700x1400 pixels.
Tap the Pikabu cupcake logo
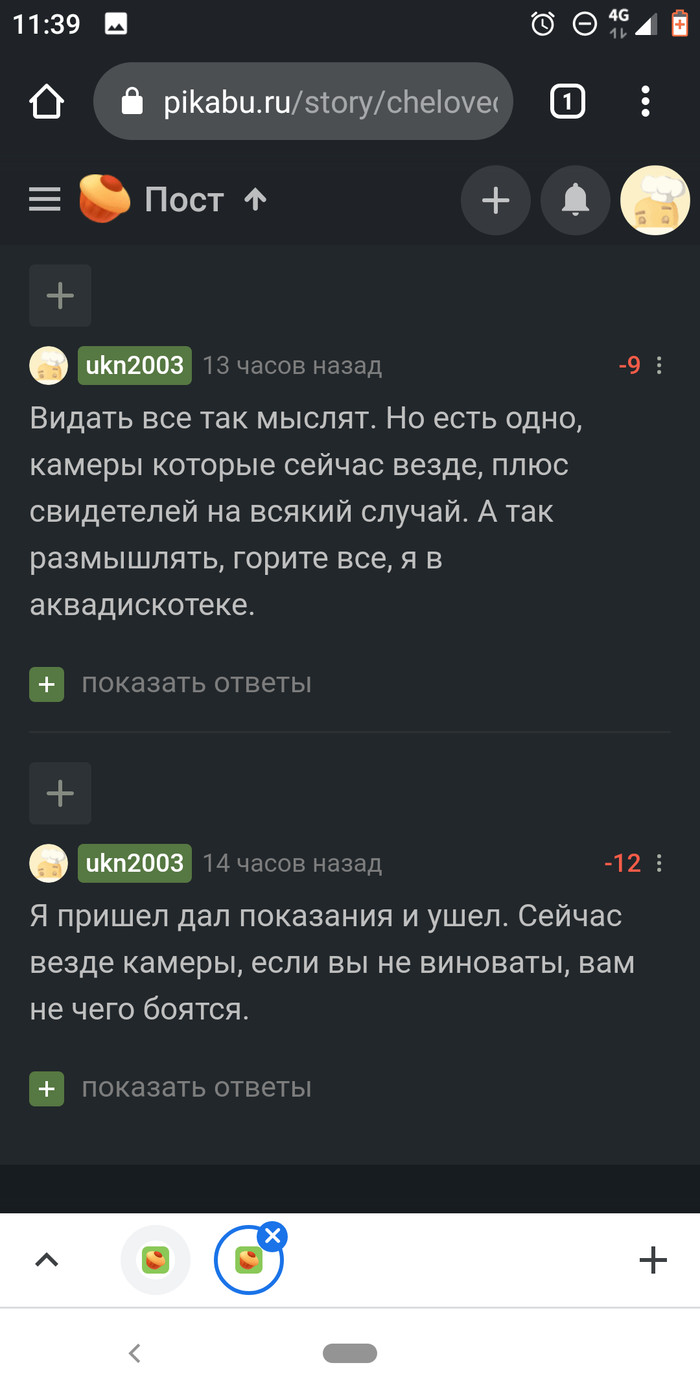click(x=105, y=199)
